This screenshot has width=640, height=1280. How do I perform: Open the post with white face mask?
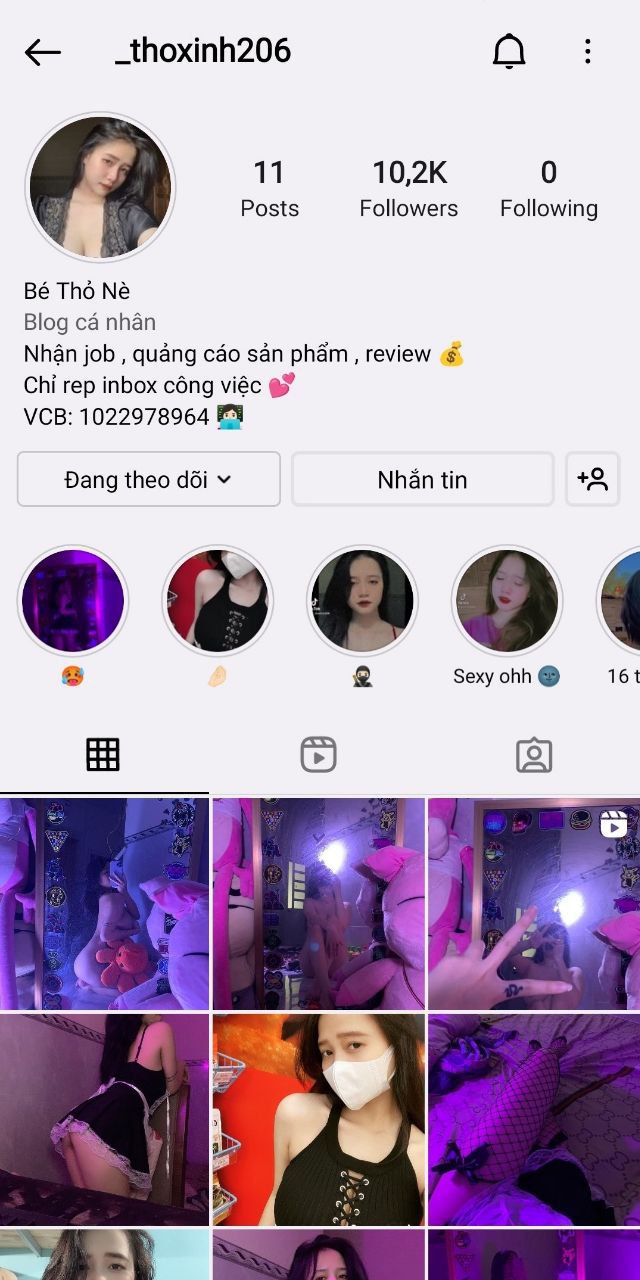click(318, 1119)
